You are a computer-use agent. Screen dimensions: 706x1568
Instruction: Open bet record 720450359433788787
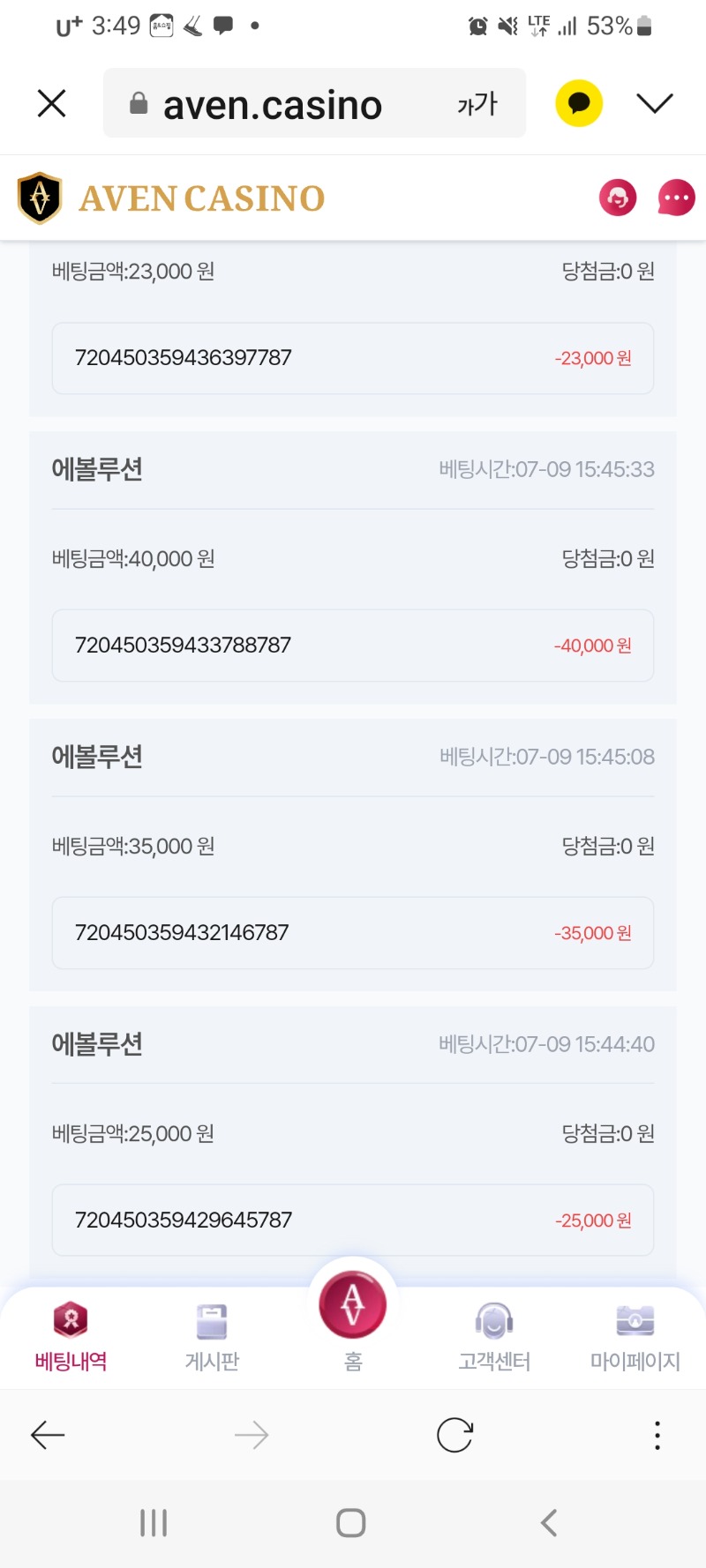point(353,646)
